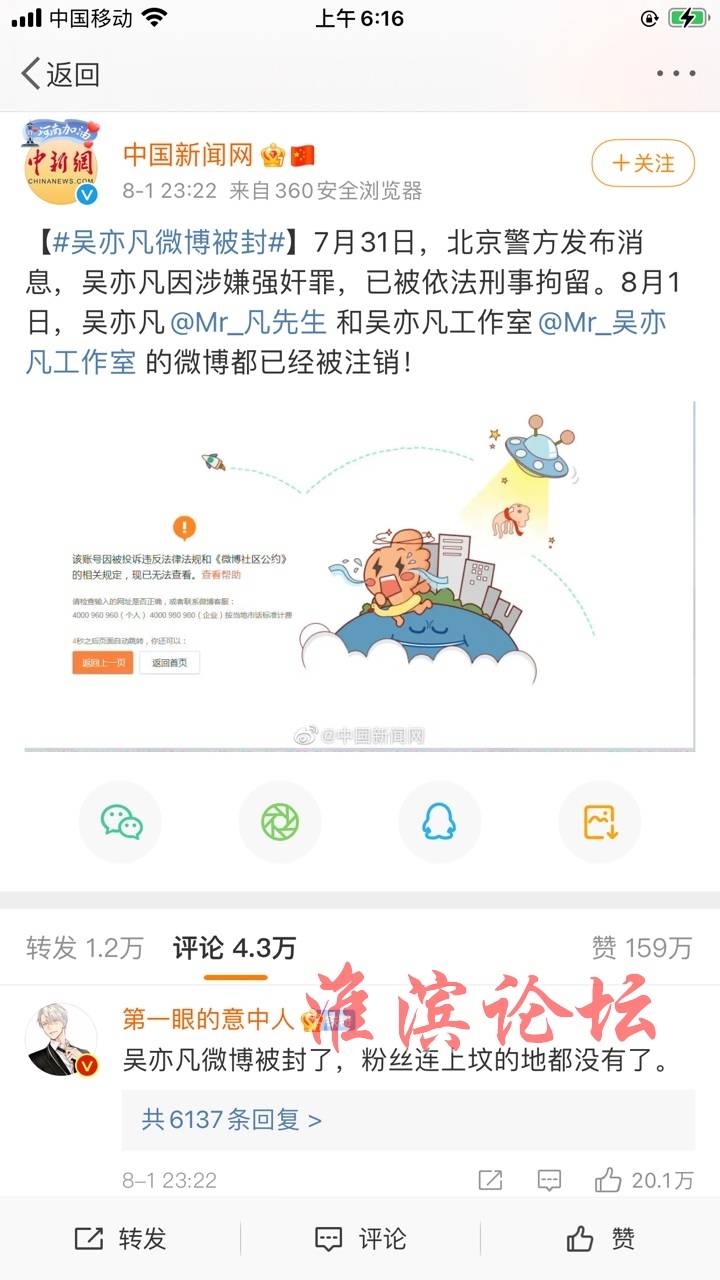Save the post as an image

pos(599,822)
